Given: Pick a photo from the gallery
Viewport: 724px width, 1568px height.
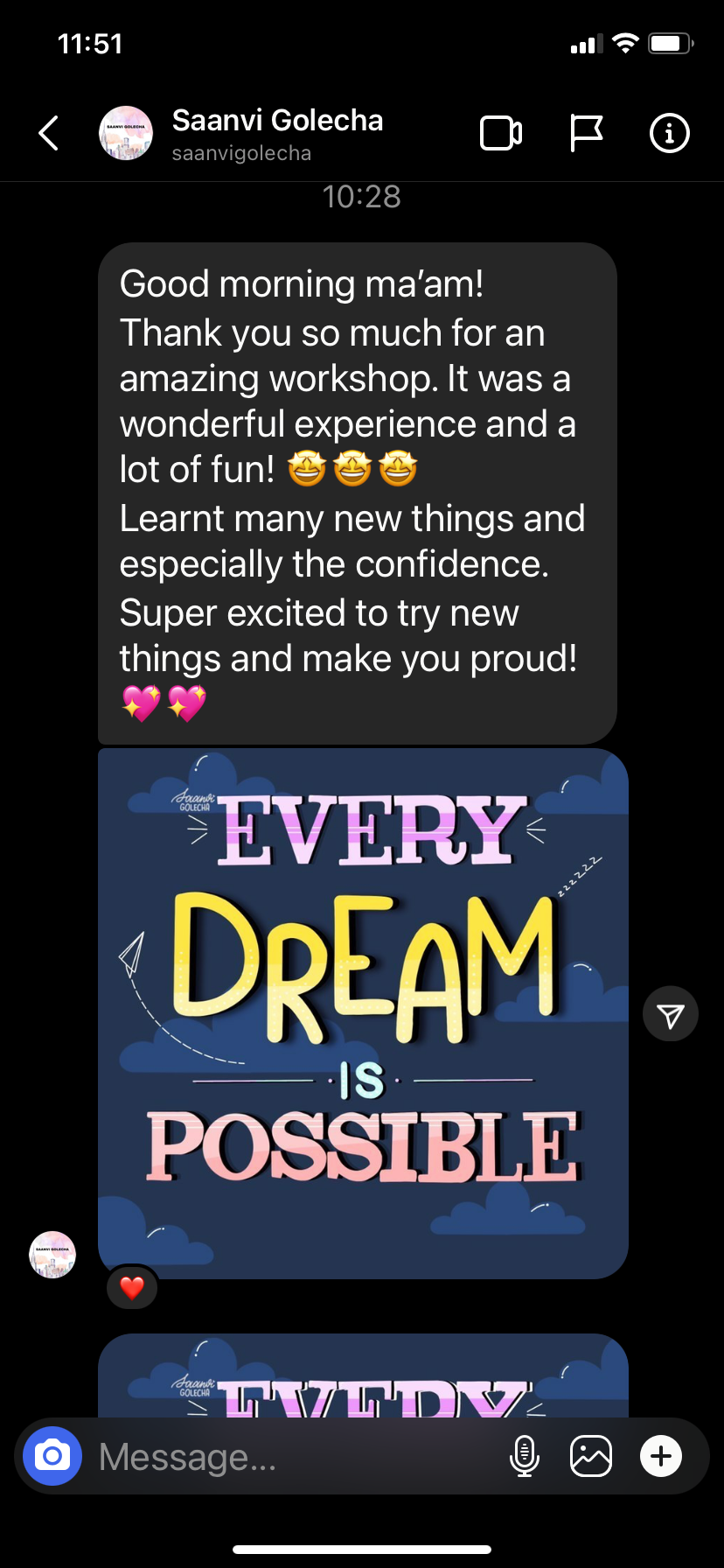Looking at the screenshot, I should [x=591, y=1456].
